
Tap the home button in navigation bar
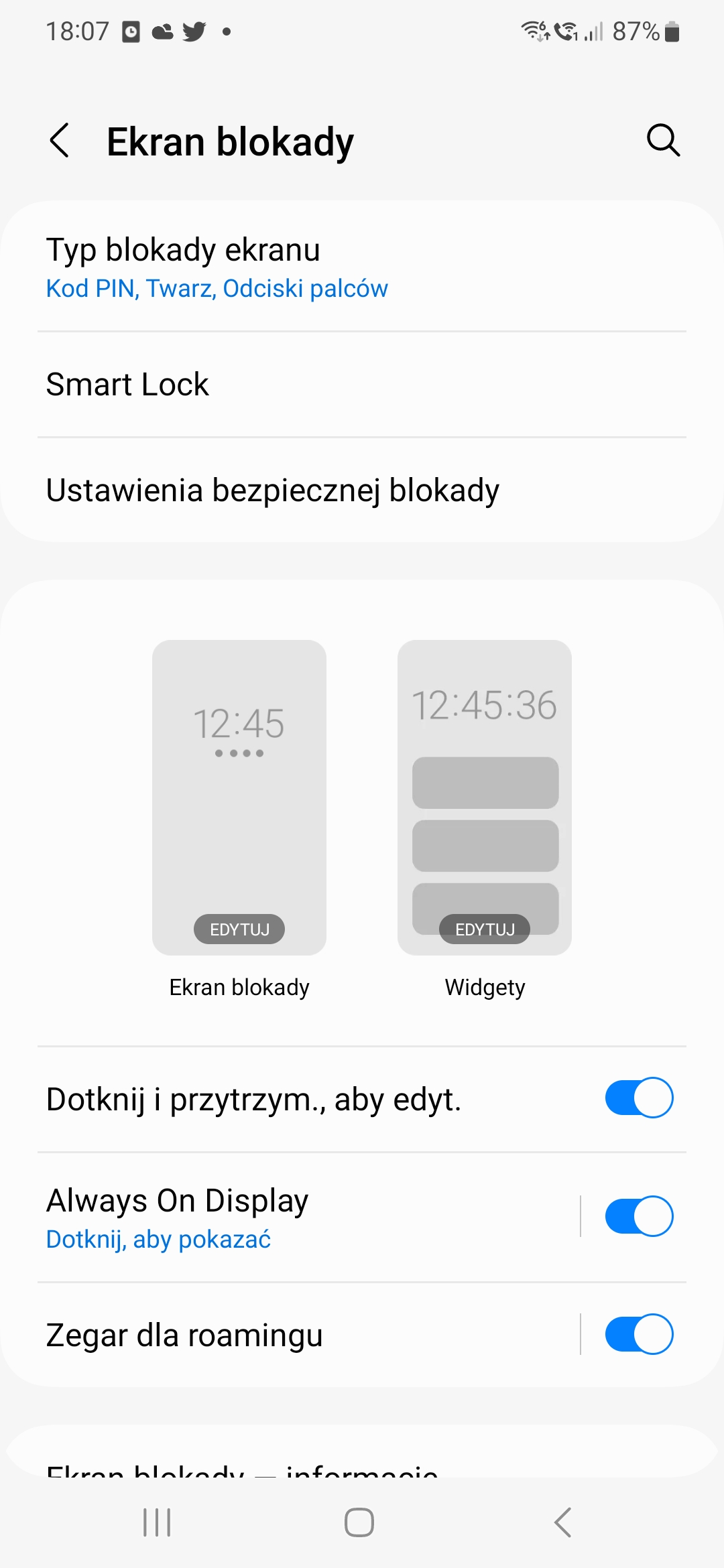[x=359, y=1522]
